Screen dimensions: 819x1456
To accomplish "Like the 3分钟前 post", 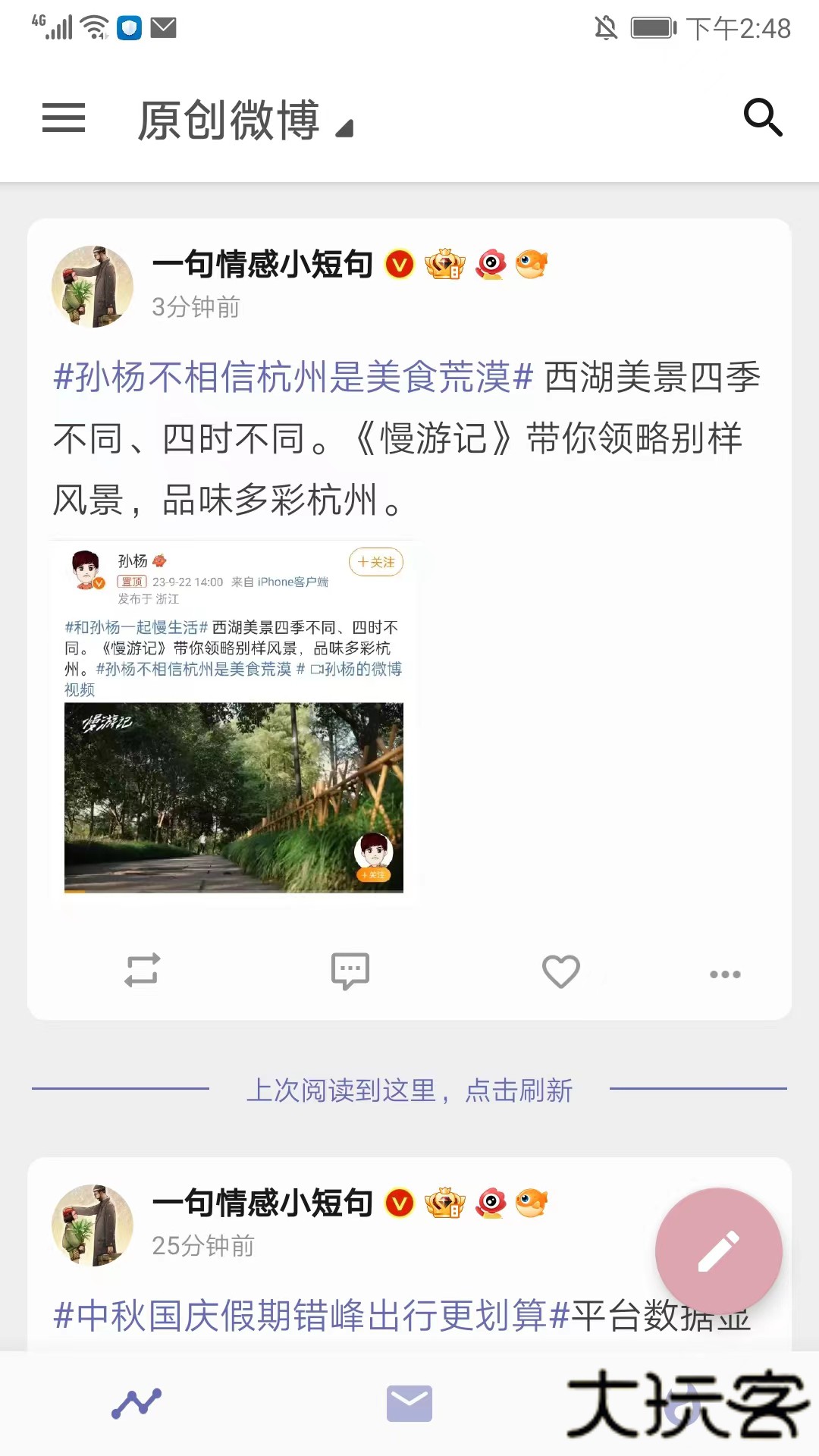I will pyautogui.click(x=560, y=971).
